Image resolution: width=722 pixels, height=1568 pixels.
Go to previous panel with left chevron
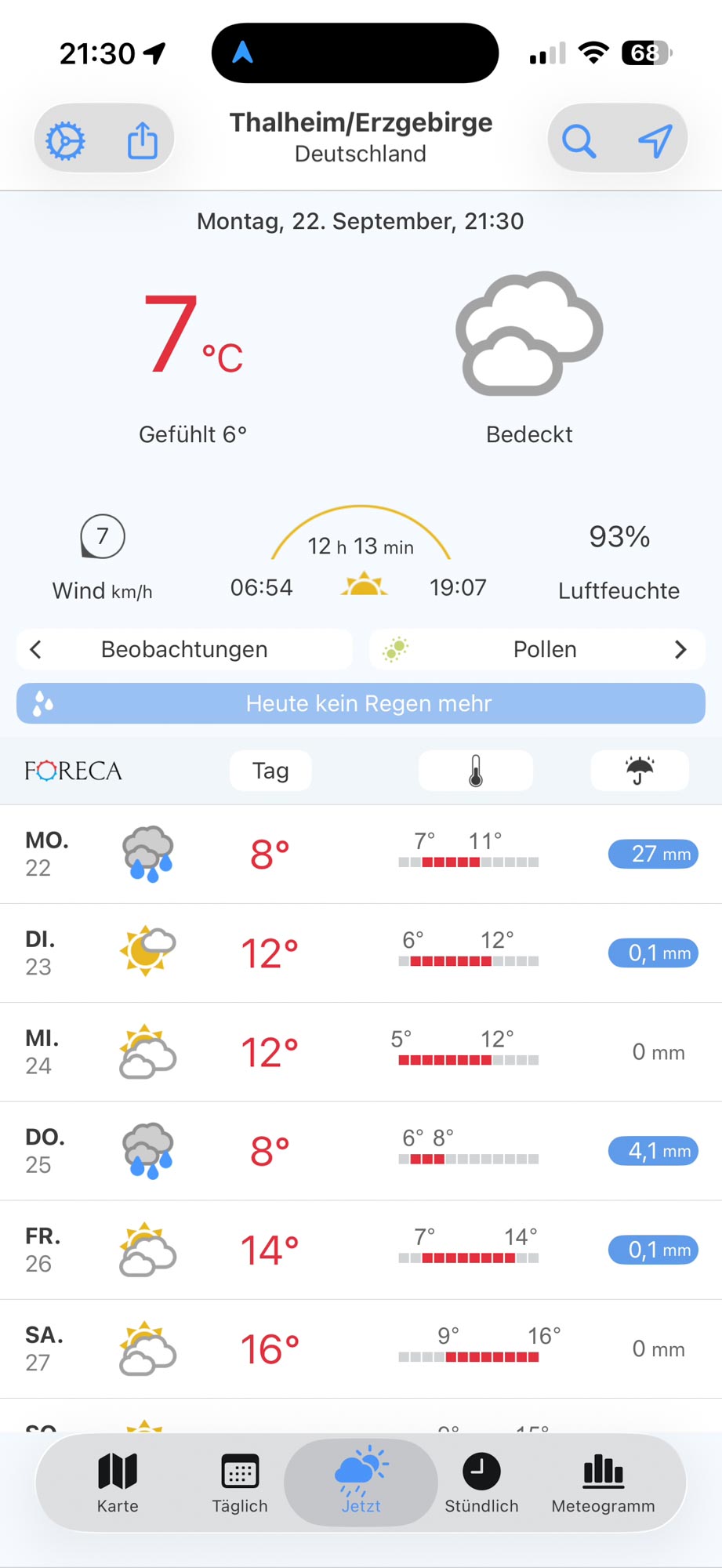point(35,649)
